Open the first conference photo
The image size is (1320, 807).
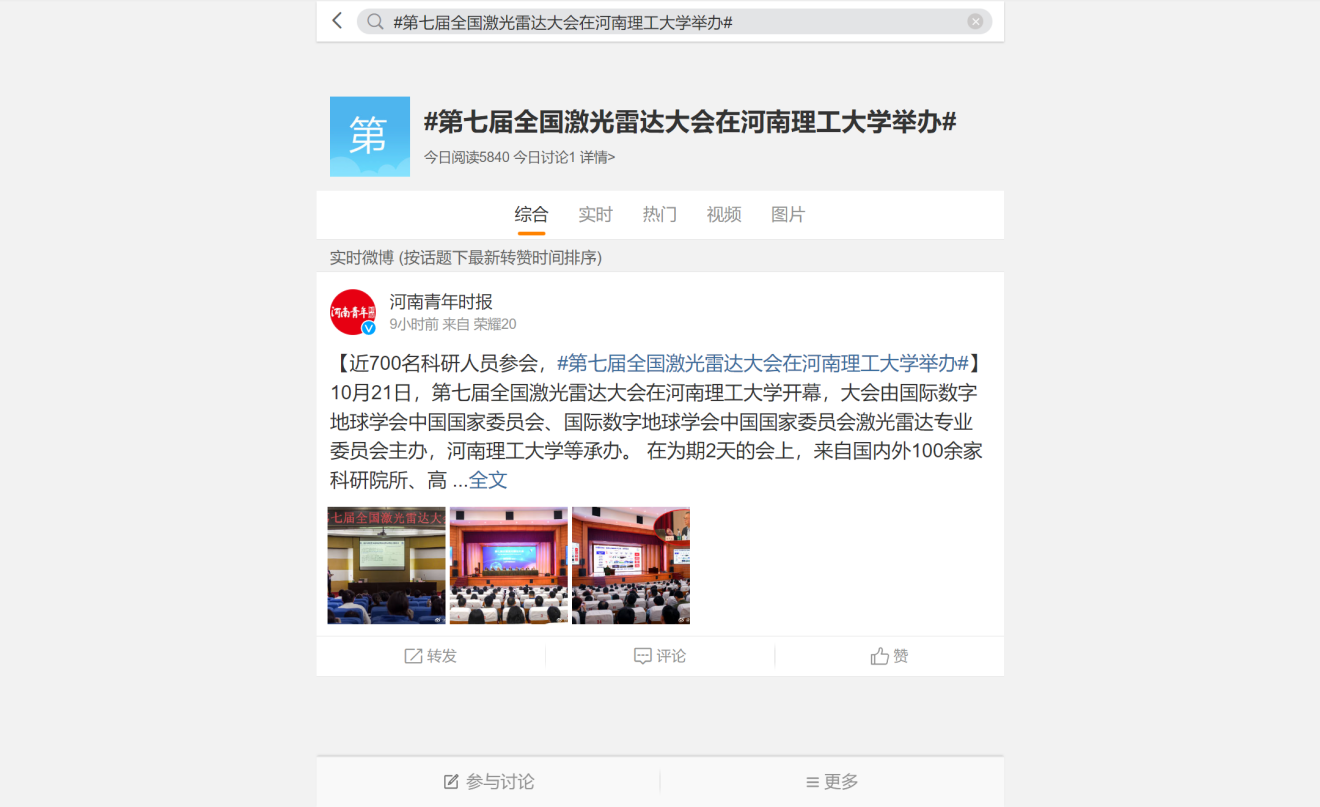pos(386,565)
